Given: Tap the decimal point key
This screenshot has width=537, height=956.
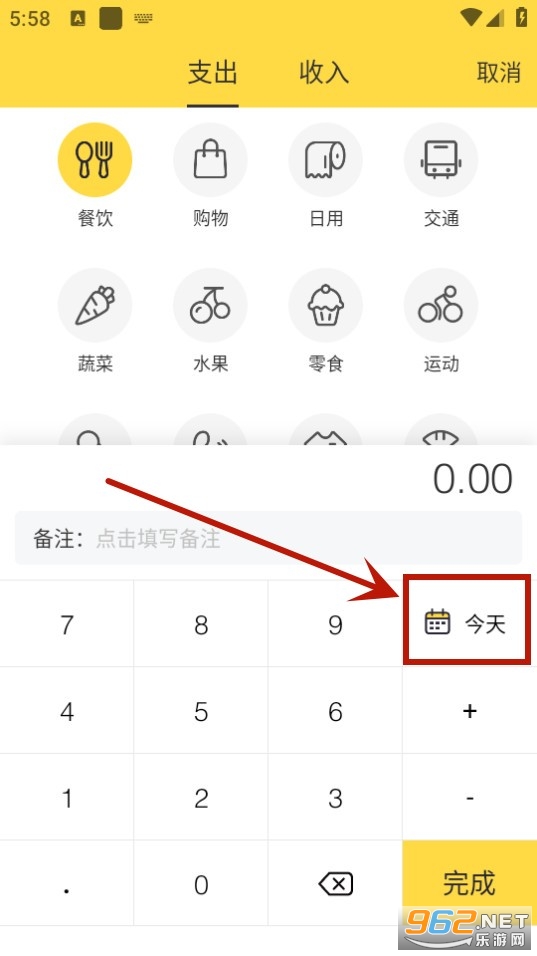Looking at the screenshot, I should [67, 883].
